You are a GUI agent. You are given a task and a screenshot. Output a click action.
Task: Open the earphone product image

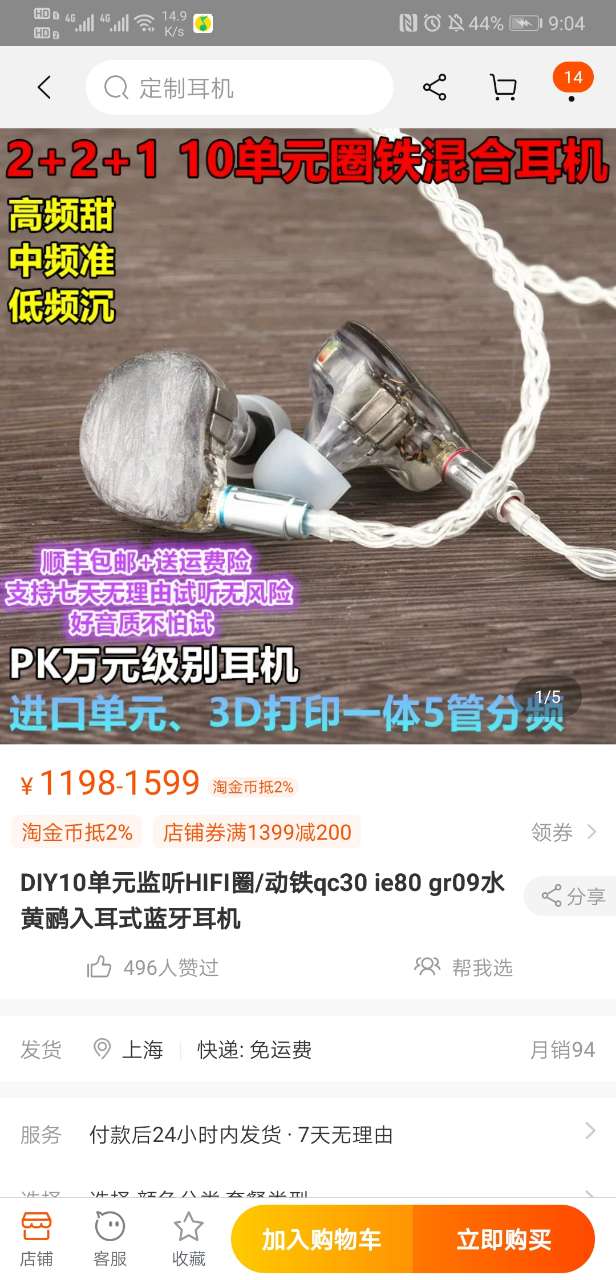pyautogui.click(x=308, y=430)
